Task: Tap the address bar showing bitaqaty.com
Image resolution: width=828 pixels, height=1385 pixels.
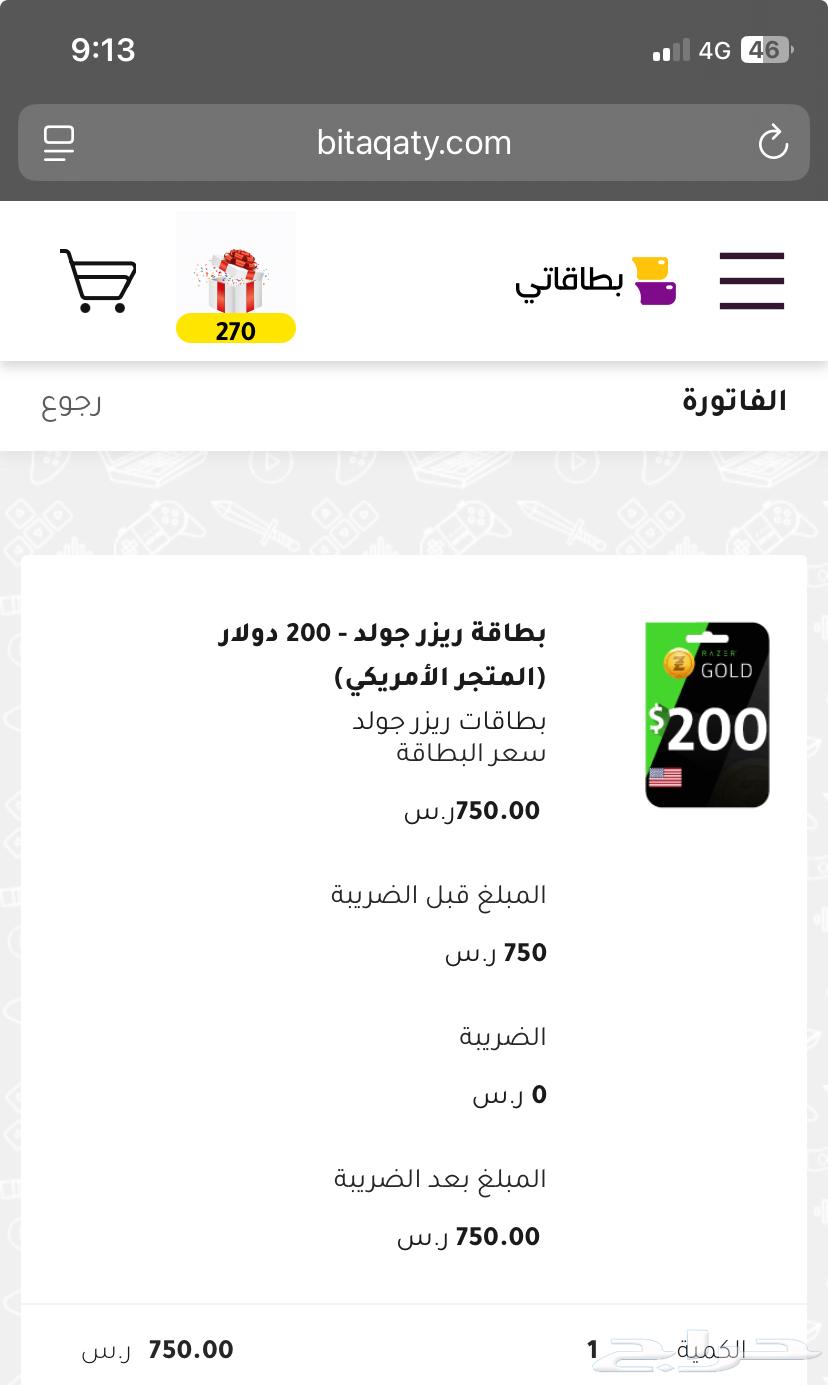Action: (413, 142)
